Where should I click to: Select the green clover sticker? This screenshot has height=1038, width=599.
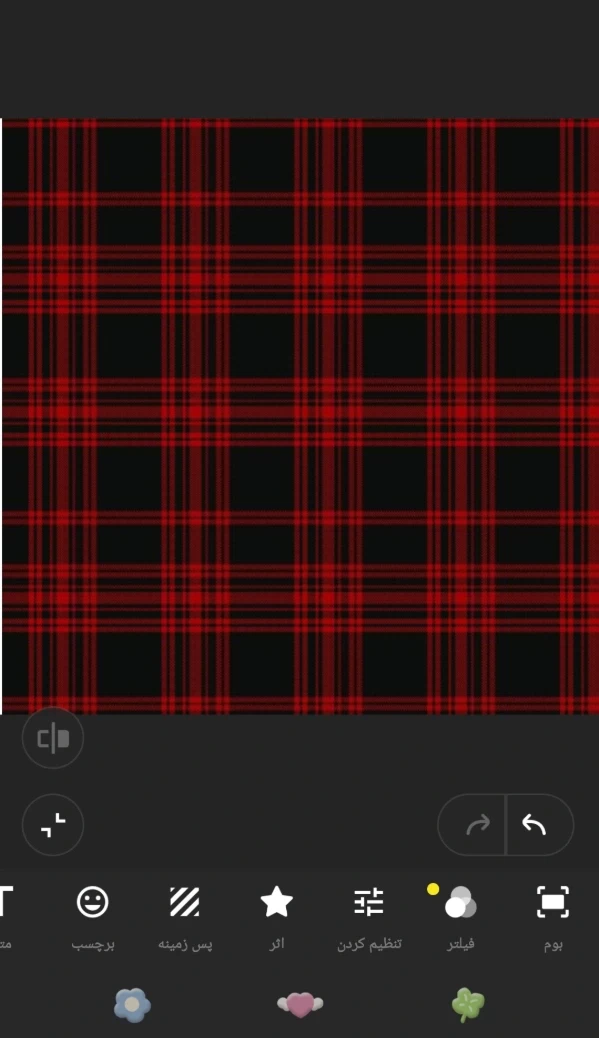[468, 1004]
